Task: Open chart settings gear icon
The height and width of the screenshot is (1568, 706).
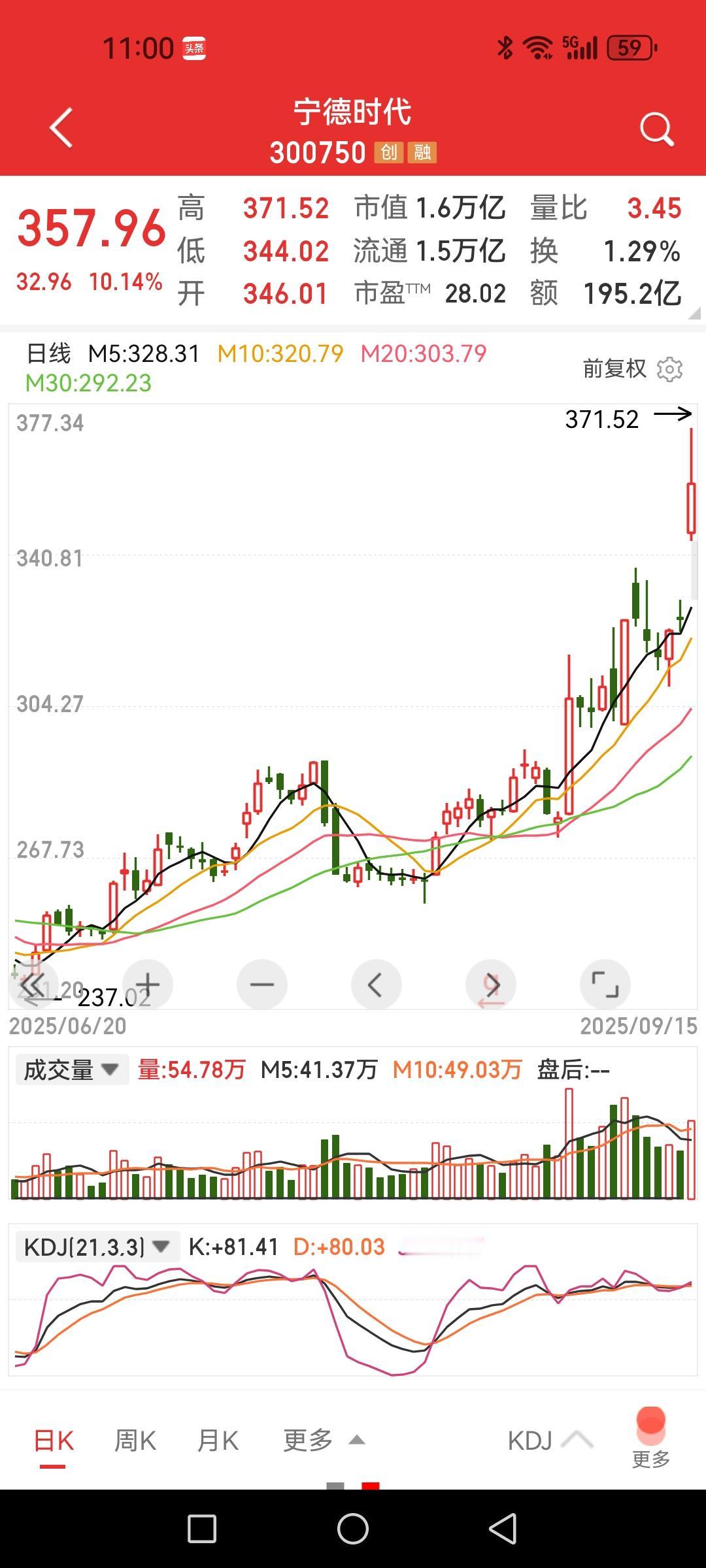Action: [x=669, y=369]
